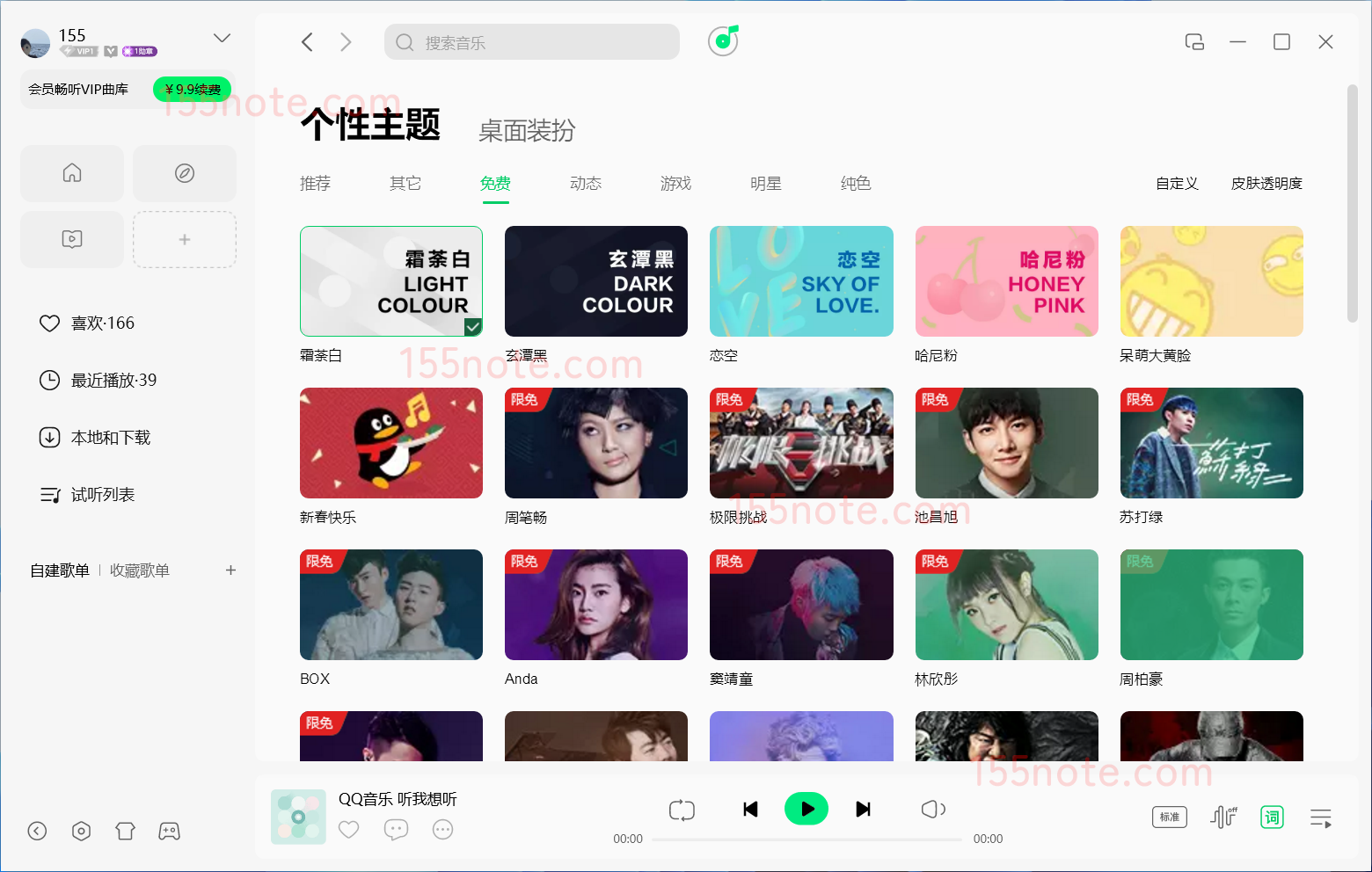The image size is (1372, 872).
Task: Open the play queue list
Action: (x=1320, y=817)
